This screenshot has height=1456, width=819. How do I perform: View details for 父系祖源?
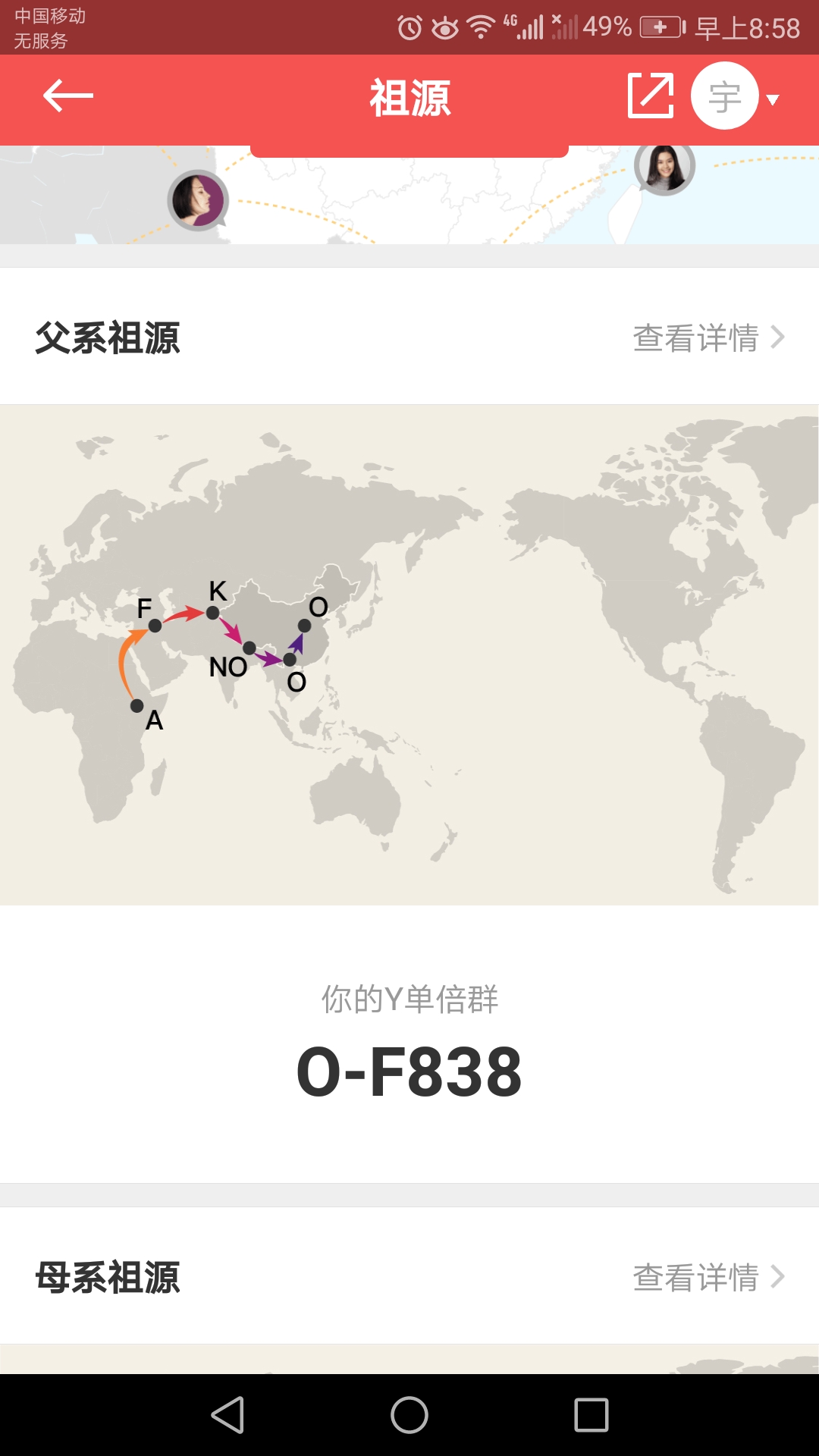[x=708, y=337]
